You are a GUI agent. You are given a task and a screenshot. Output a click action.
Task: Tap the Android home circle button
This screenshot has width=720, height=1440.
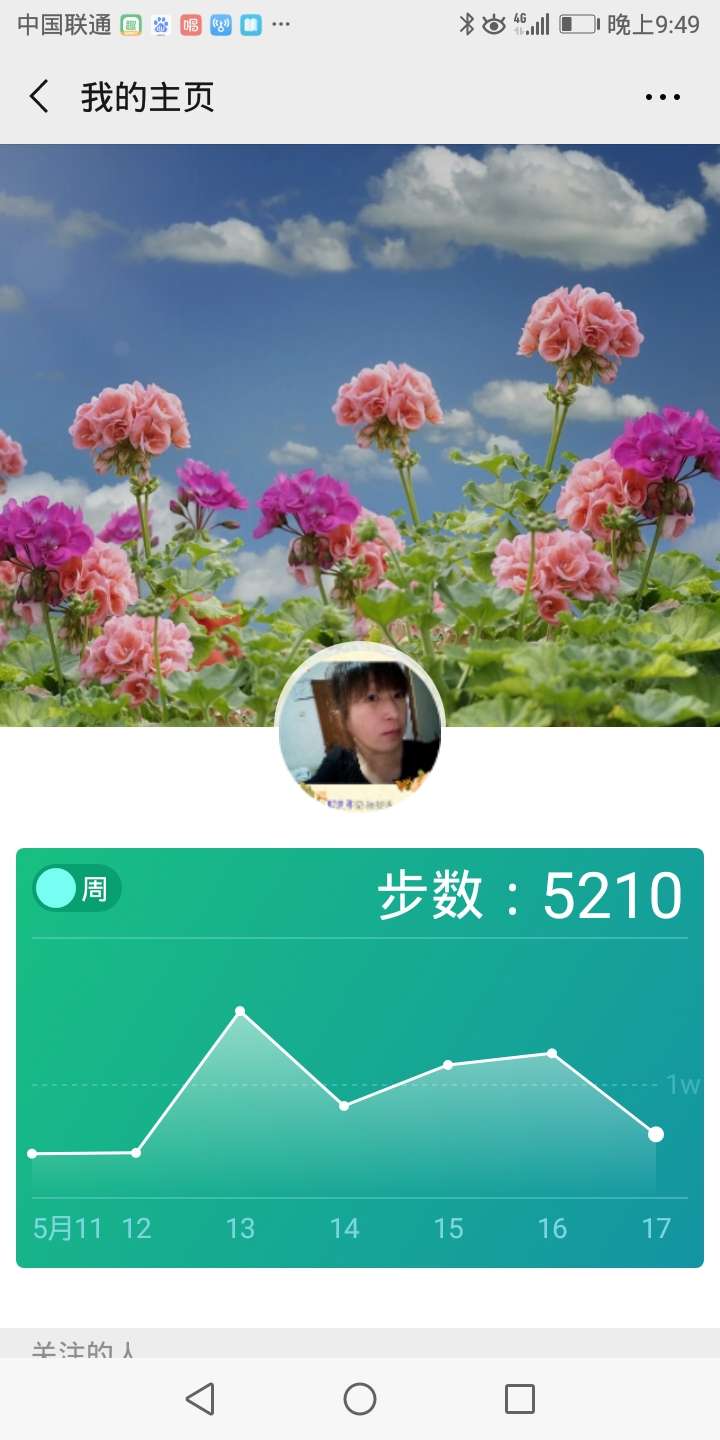point(360,1399)
